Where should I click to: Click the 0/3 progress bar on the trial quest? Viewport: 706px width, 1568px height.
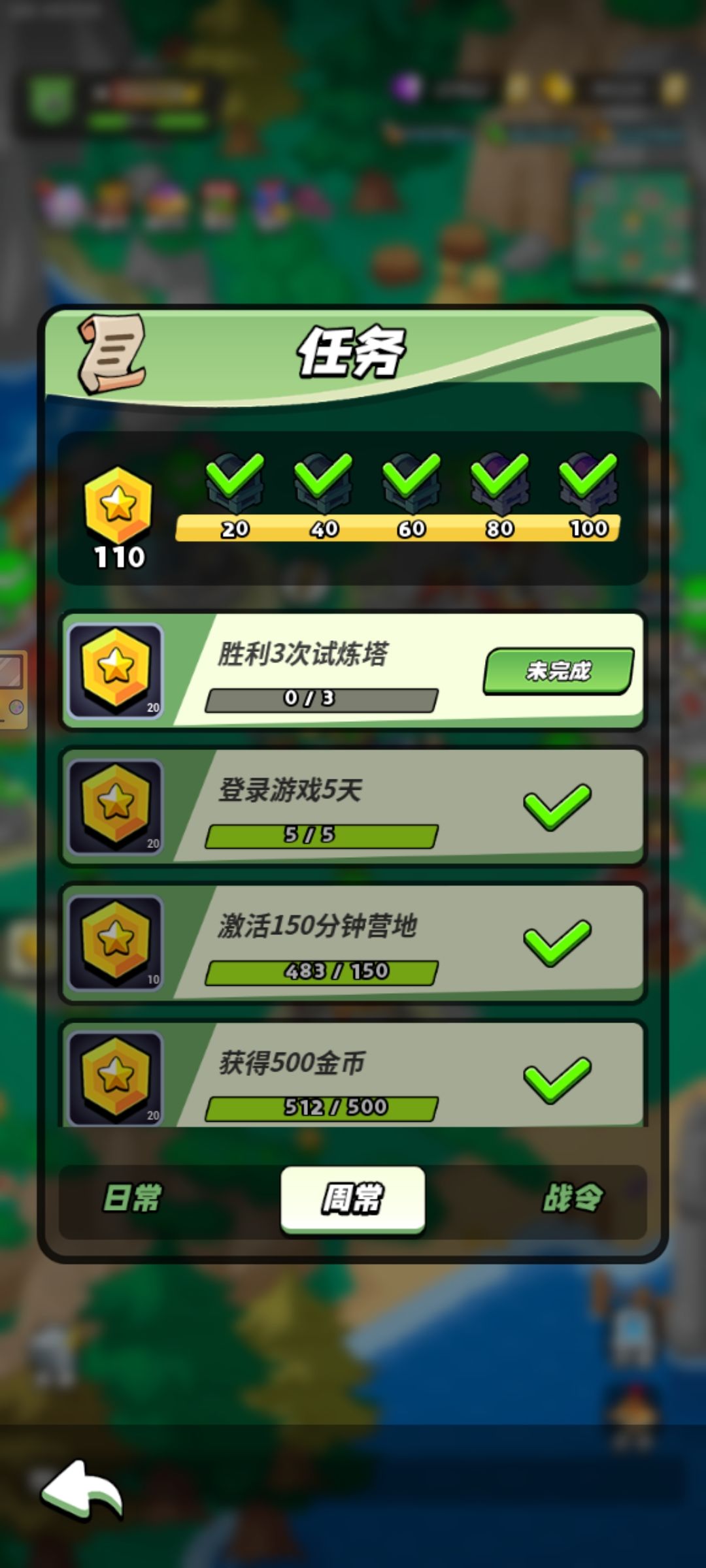pyautogui.click(x=324, y=699)
